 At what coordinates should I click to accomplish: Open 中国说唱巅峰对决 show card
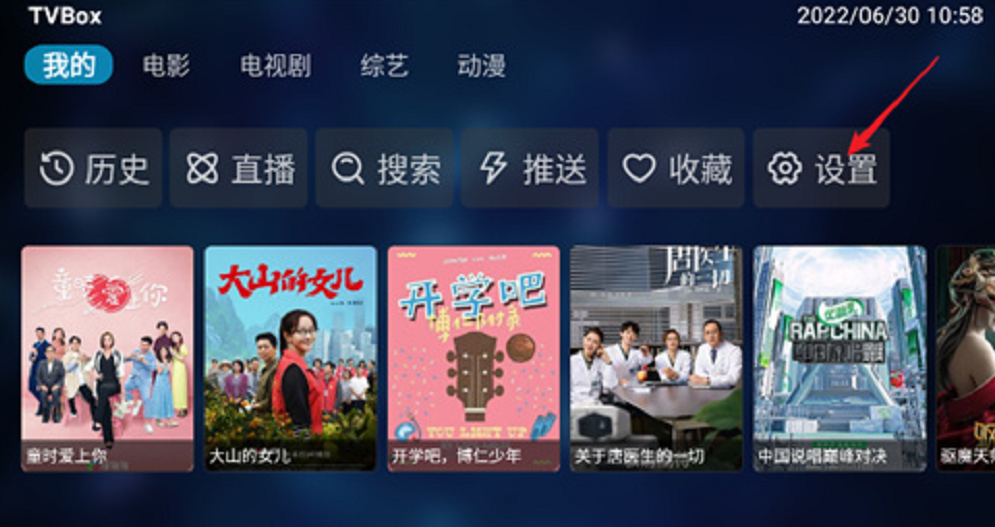coord(839,358)
